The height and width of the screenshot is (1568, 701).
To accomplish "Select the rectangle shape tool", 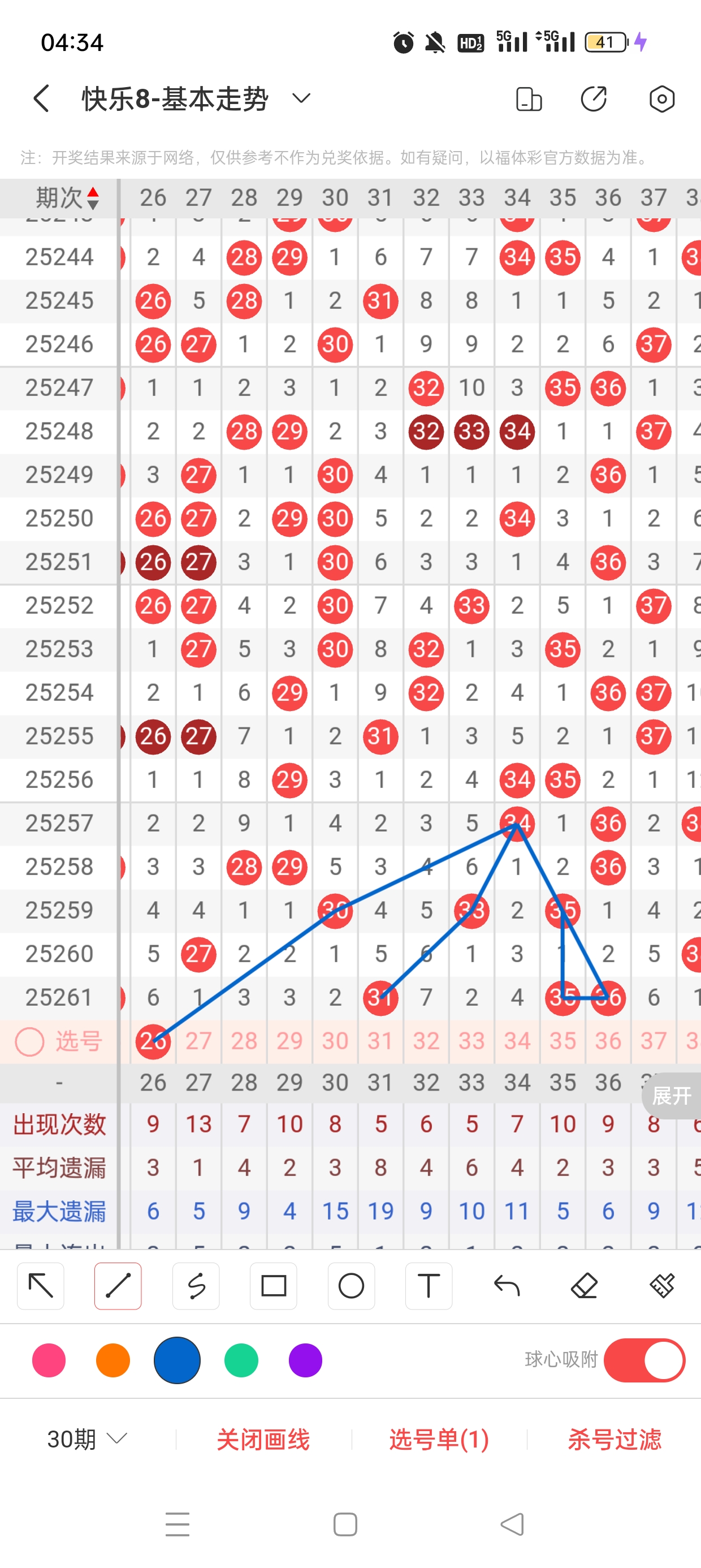I will (x=274, y=1286).
